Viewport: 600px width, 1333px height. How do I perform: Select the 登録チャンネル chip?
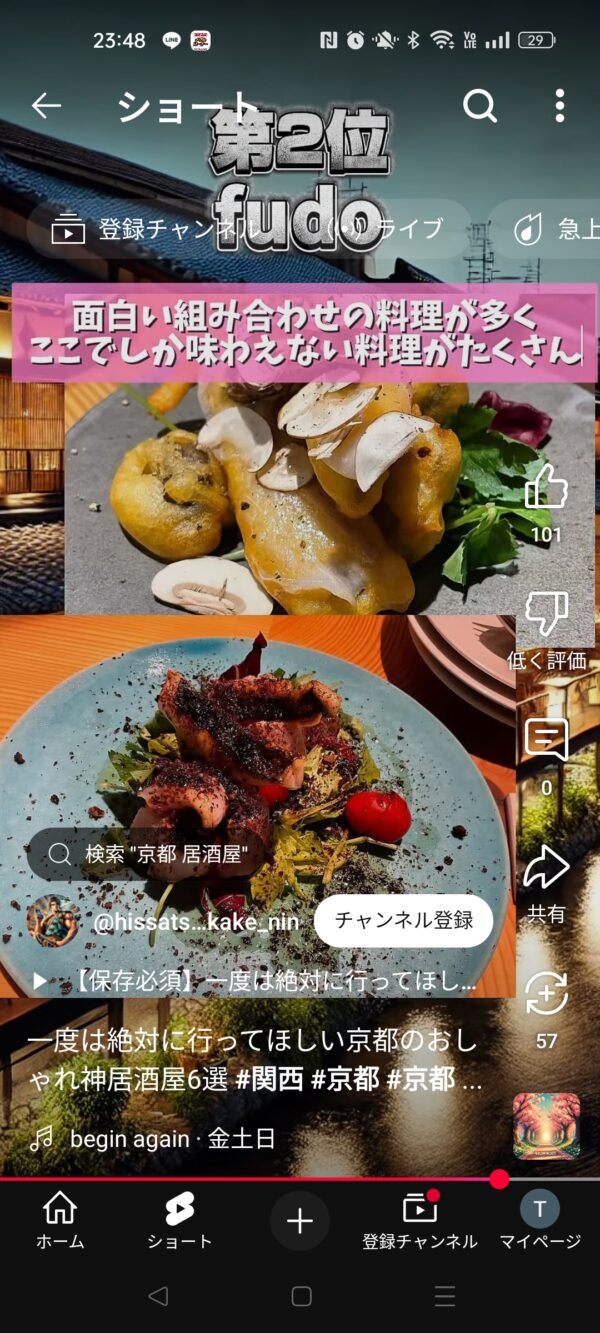tap(150, 229)
